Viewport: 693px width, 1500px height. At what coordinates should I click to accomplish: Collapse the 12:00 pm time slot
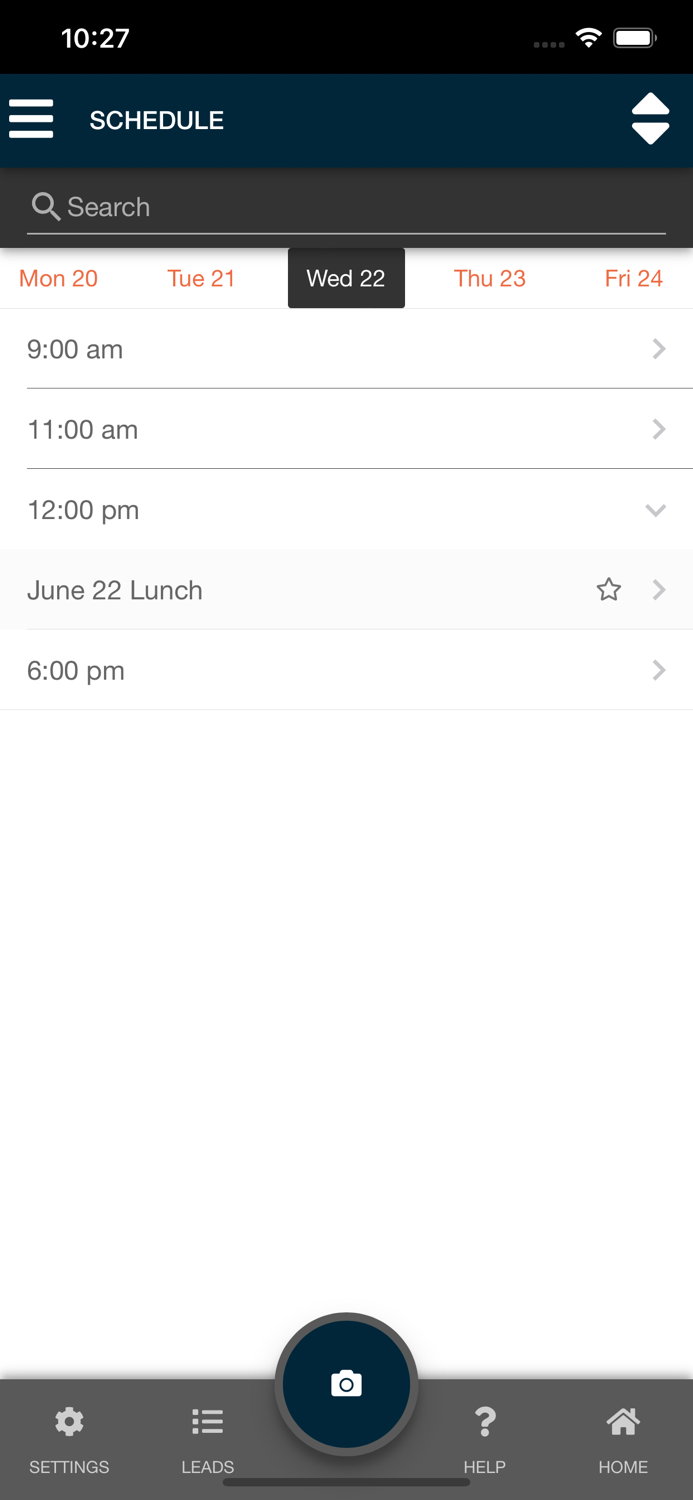click(x=346, y=510)
